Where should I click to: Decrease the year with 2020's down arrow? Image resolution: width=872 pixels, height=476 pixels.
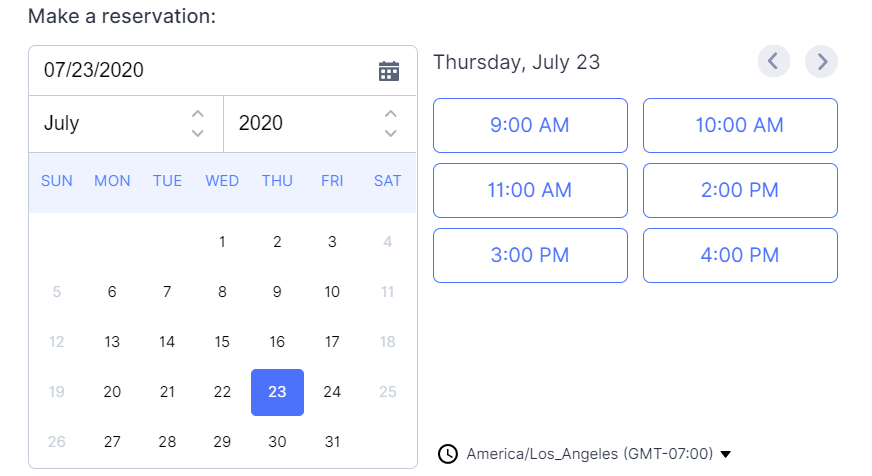[x=391, y=133]
